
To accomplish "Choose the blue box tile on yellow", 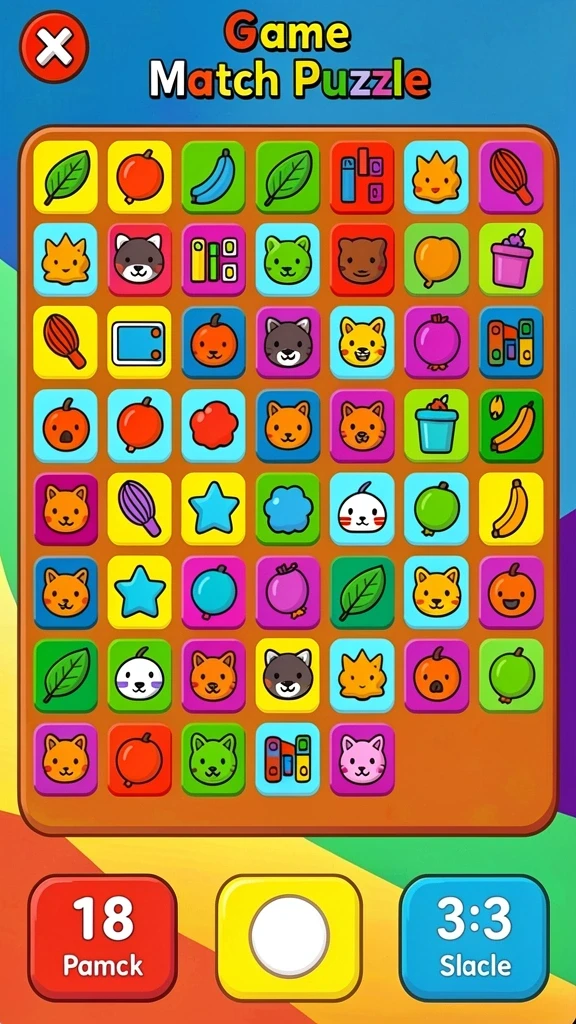I will (x=139, y=343).
